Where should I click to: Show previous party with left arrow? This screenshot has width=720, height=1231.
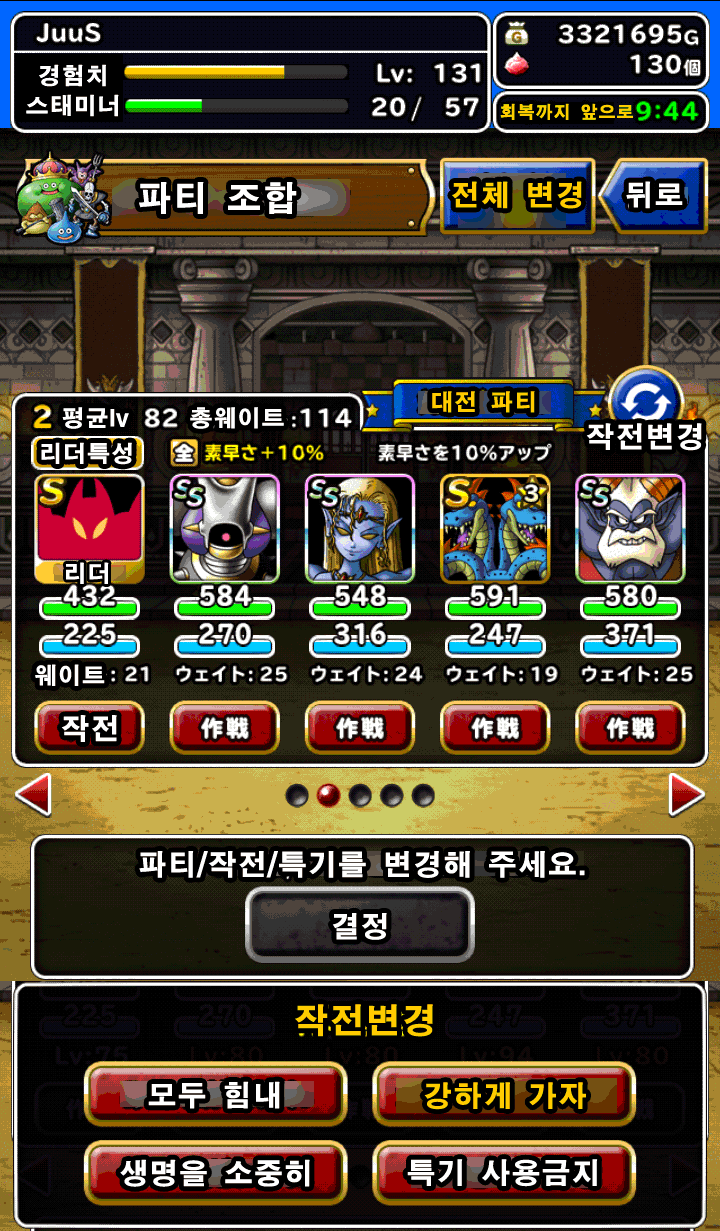point(33,795)
